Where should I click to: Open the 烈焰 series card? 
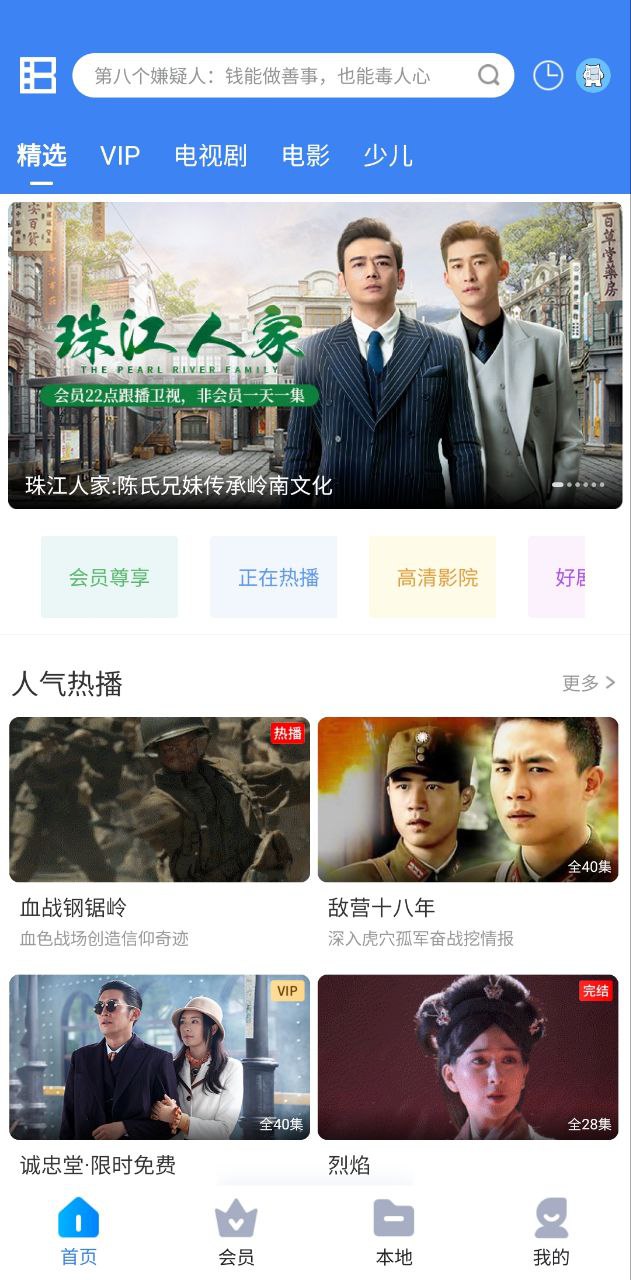pos(468,1057)
